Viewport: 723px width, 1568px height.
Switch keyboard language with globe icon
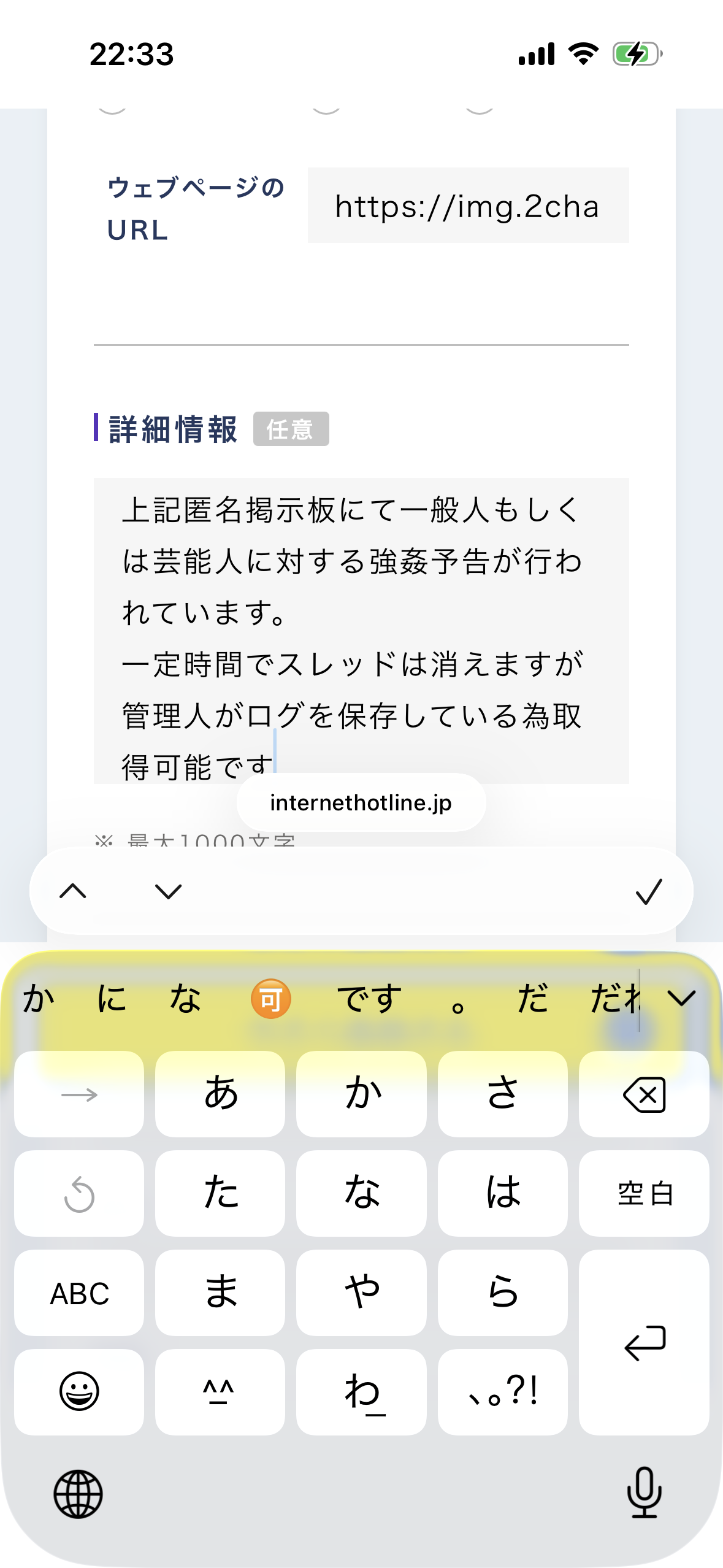tap(78, 1494)
